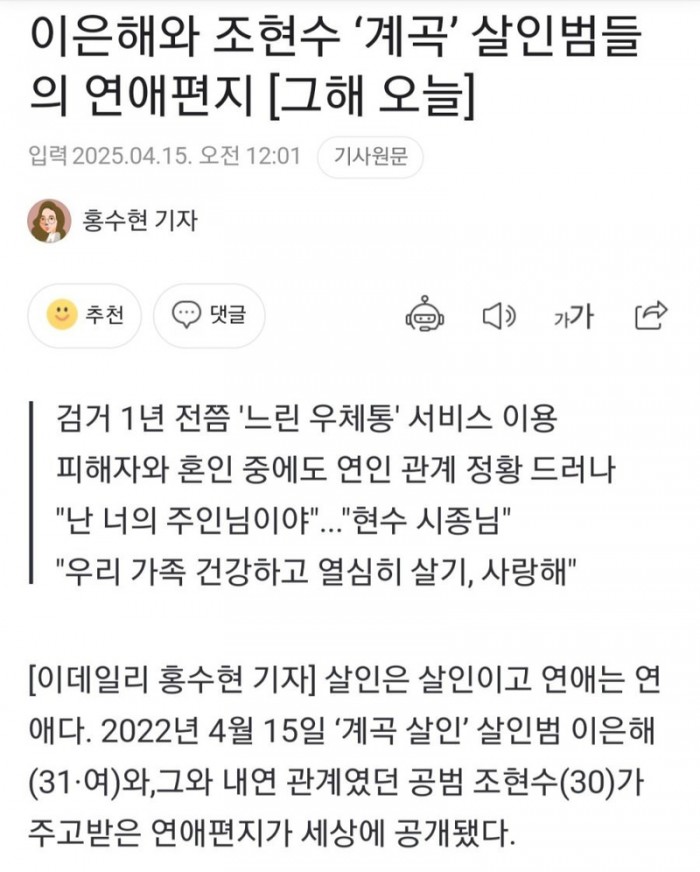The height and width of the screenshot is (872, 700).
Task: Recommend this article with 추천
Action: pos(85,316)
